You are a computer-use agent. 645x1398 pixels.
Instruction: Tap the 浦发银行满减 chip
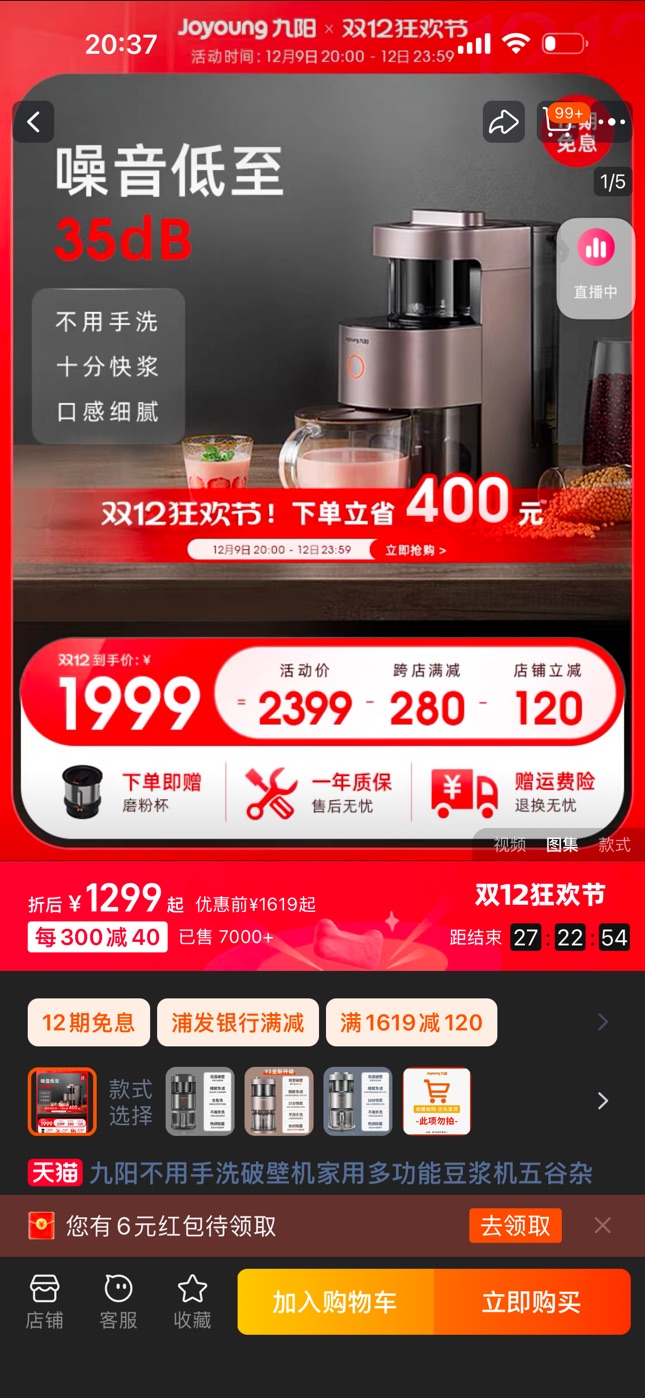tap(237, 1022)
